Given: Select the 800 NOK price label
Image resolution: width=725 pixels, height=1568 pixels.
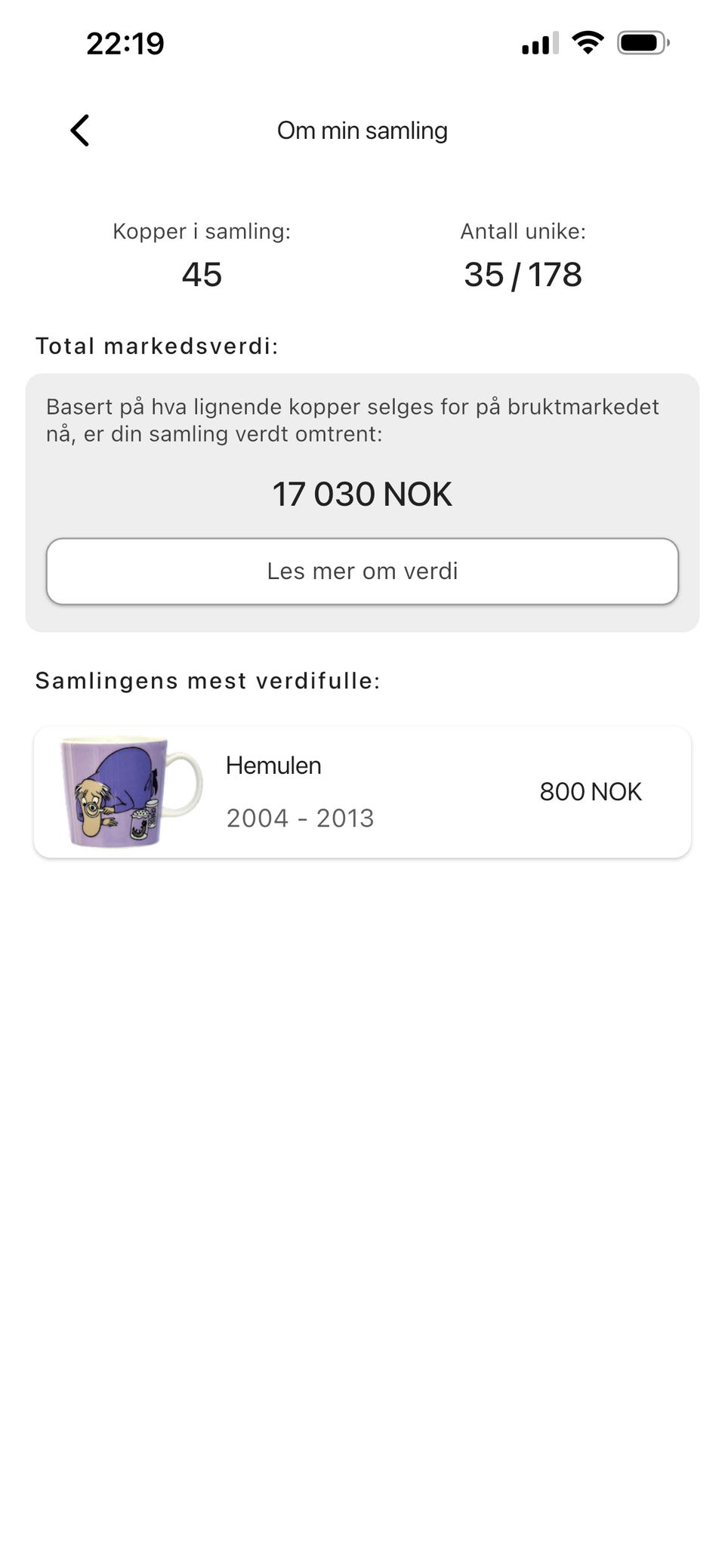Looking at the screenshot, I should [x=591, y=791].
